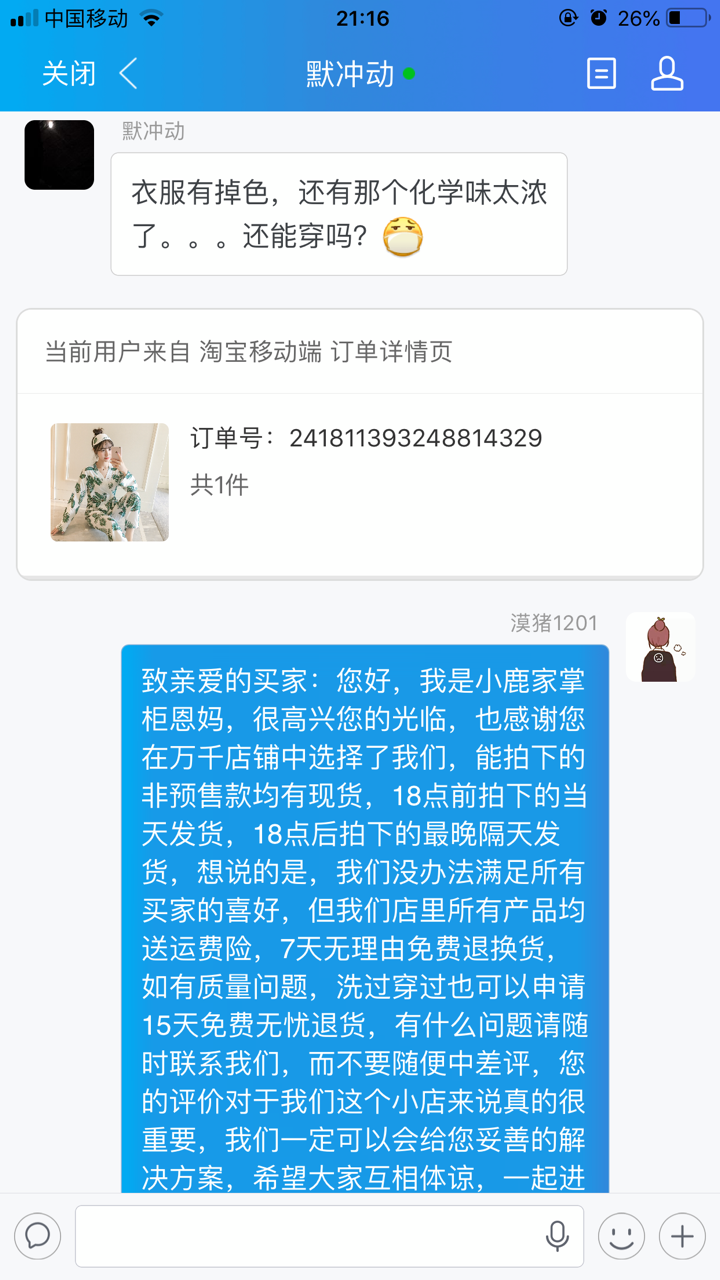This screenshot has height=1280, width=720.
Task: Tap 关闭 to close the chat
Action: pos(68,74)
